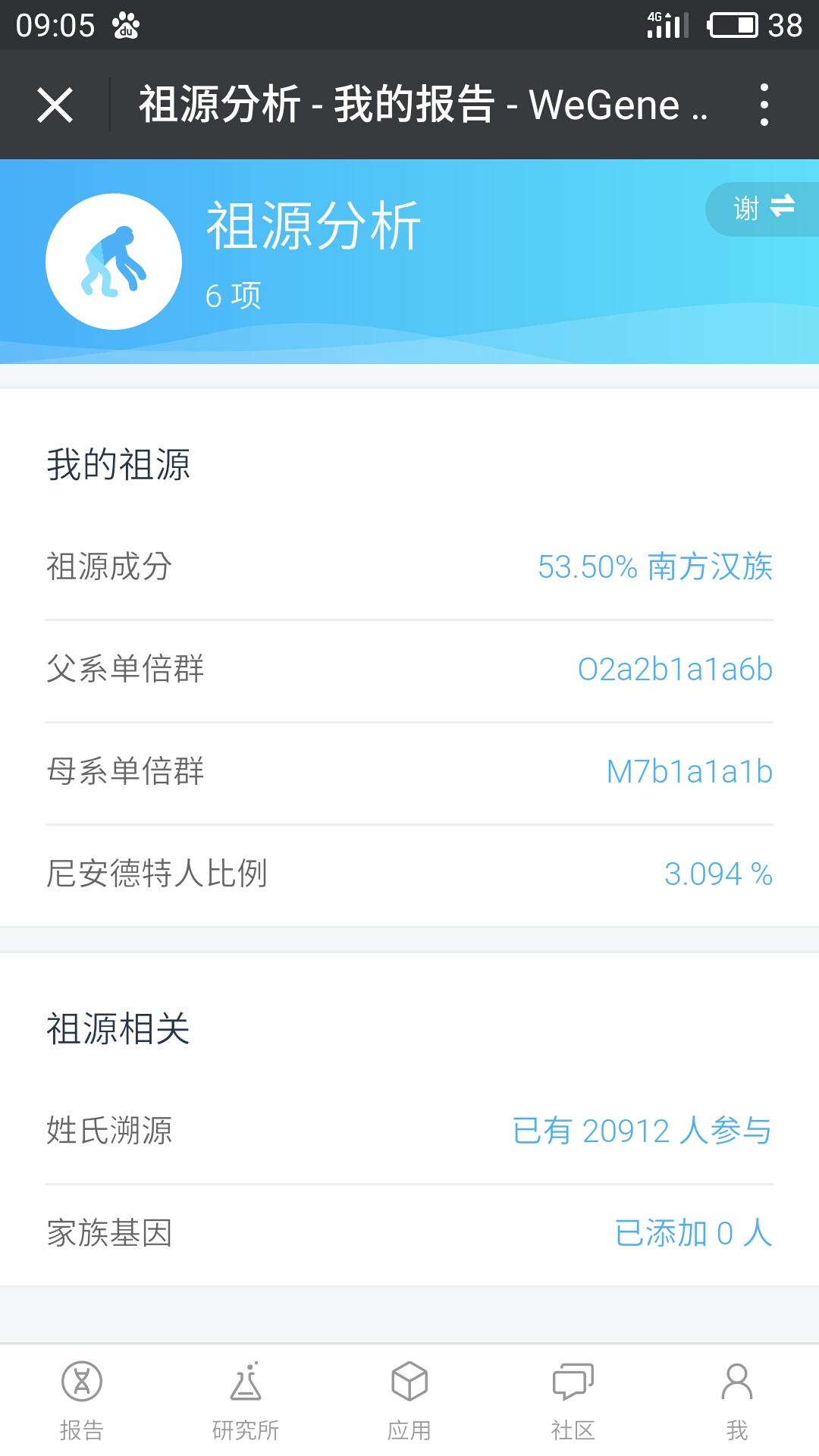Switch to the 应用 tab

(x=409, y=1401)
